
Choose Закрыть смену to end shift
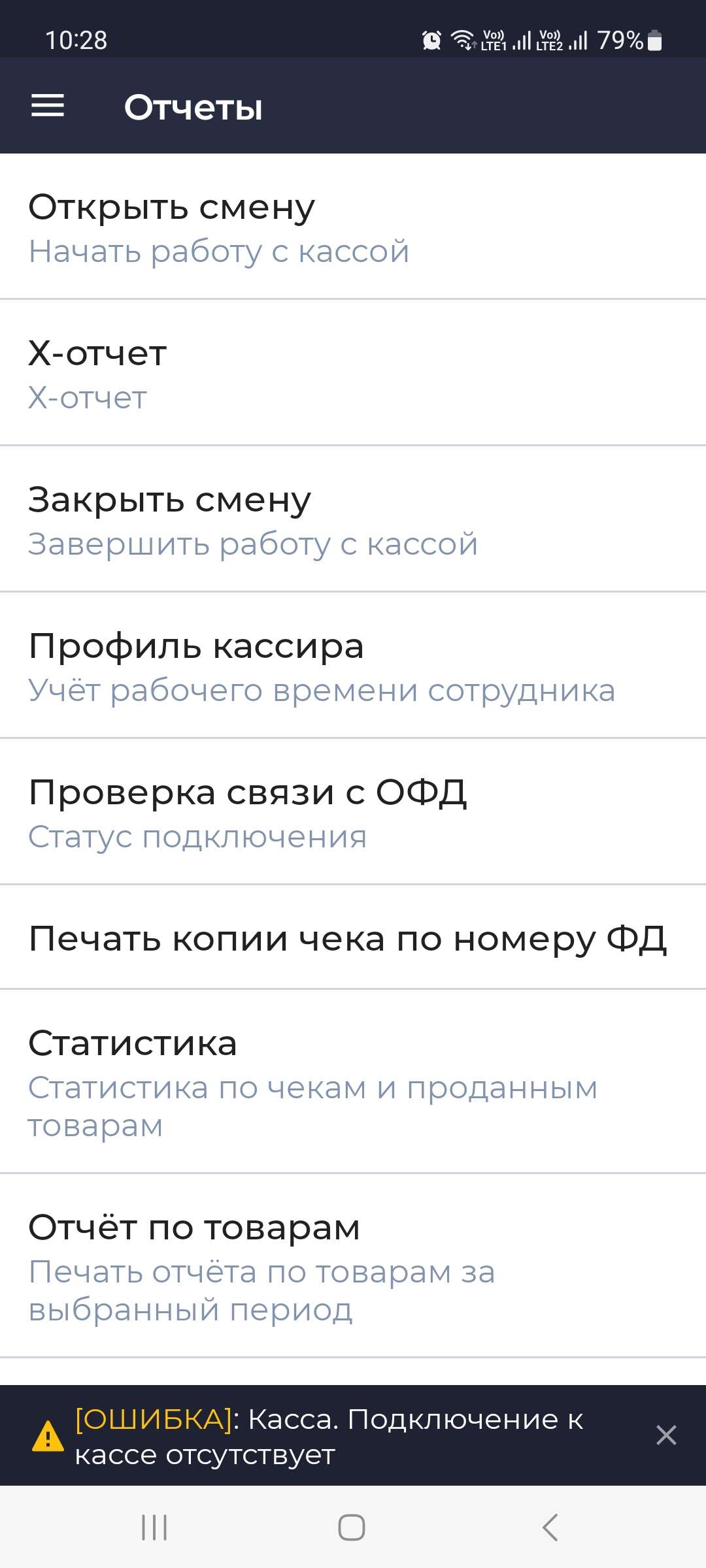click(x=353, y=519)
